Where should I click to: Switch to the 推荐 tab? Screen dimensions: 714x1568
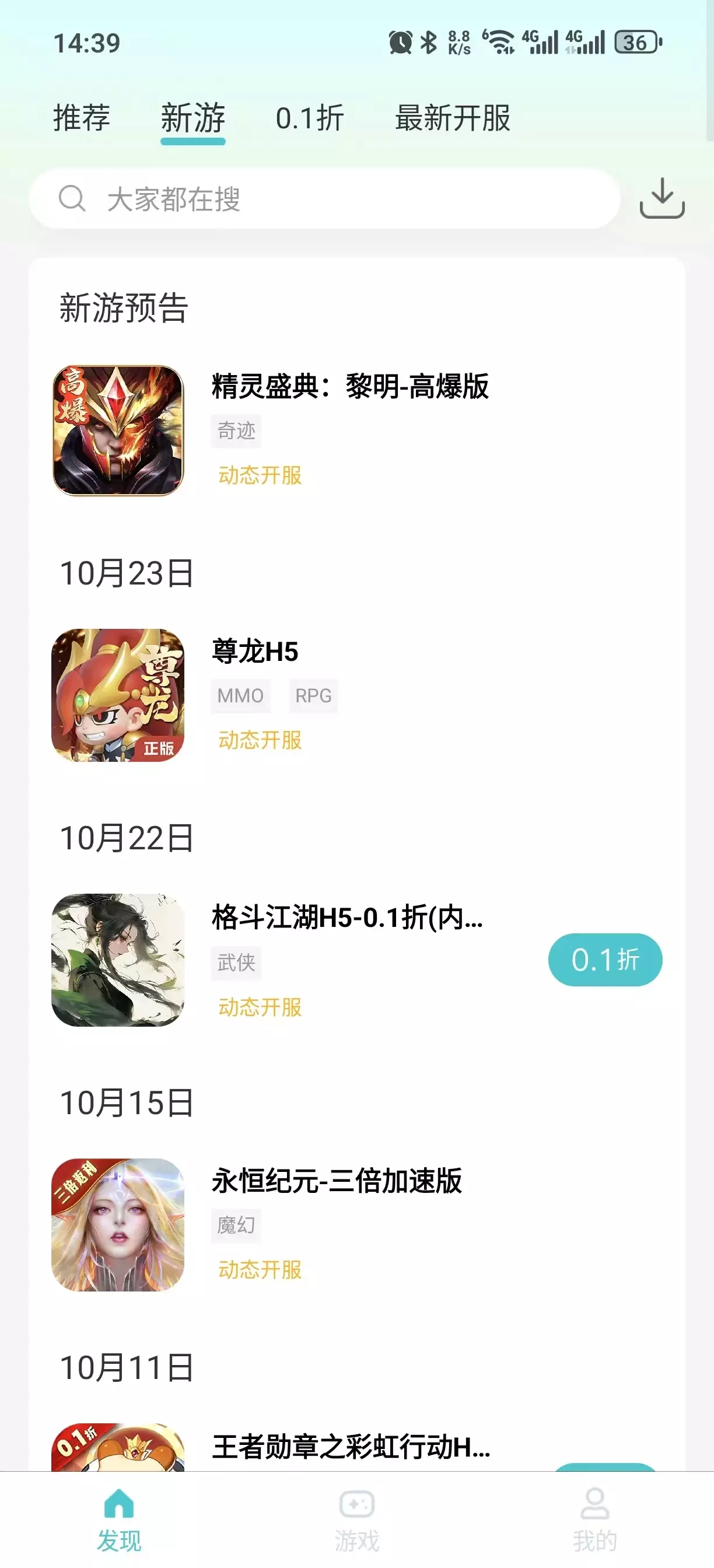[82, 120]
